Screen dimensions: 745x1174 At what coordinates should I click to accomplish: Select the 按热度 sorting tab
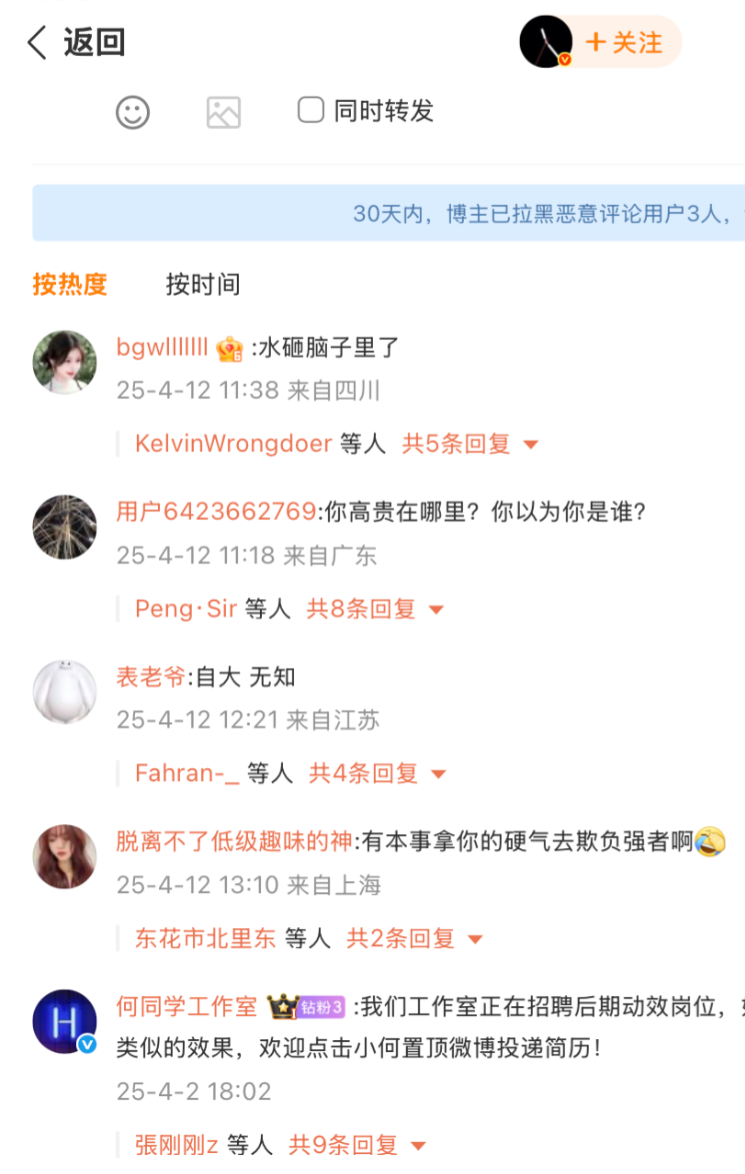[70, 284]
